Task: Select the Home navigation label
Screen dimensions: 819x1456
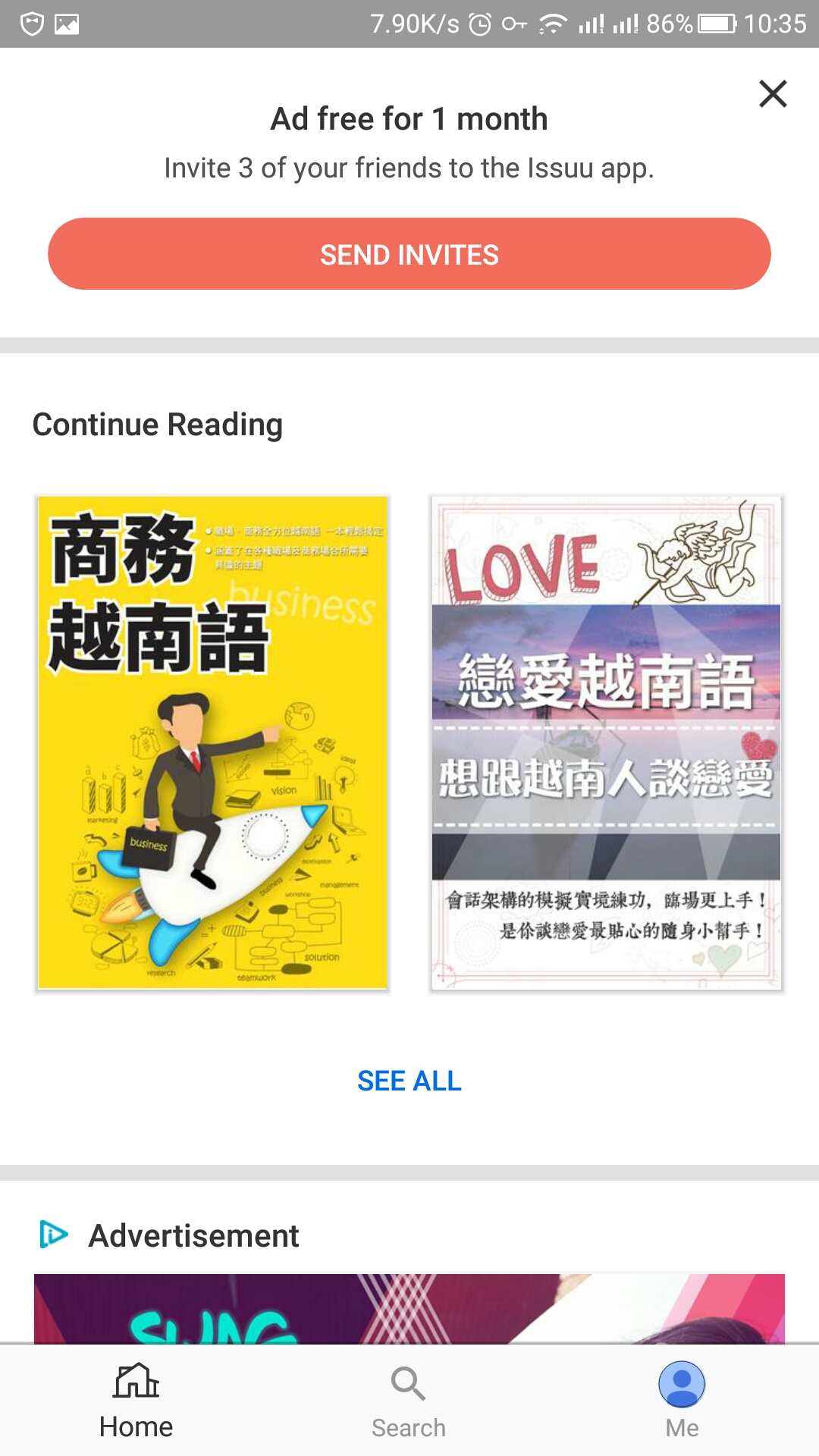Action: coord(136,1426)
